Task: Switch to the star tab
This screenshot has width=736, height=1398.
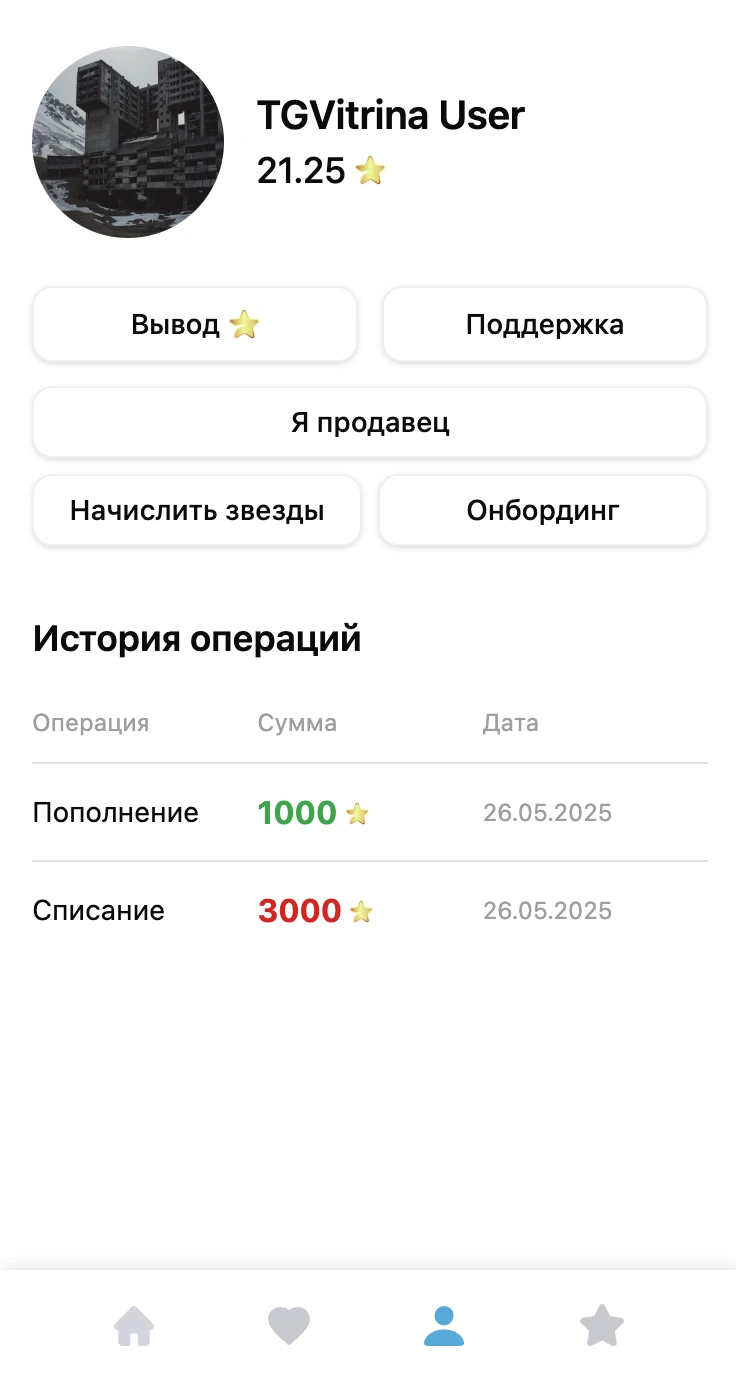Action: 601,1328
